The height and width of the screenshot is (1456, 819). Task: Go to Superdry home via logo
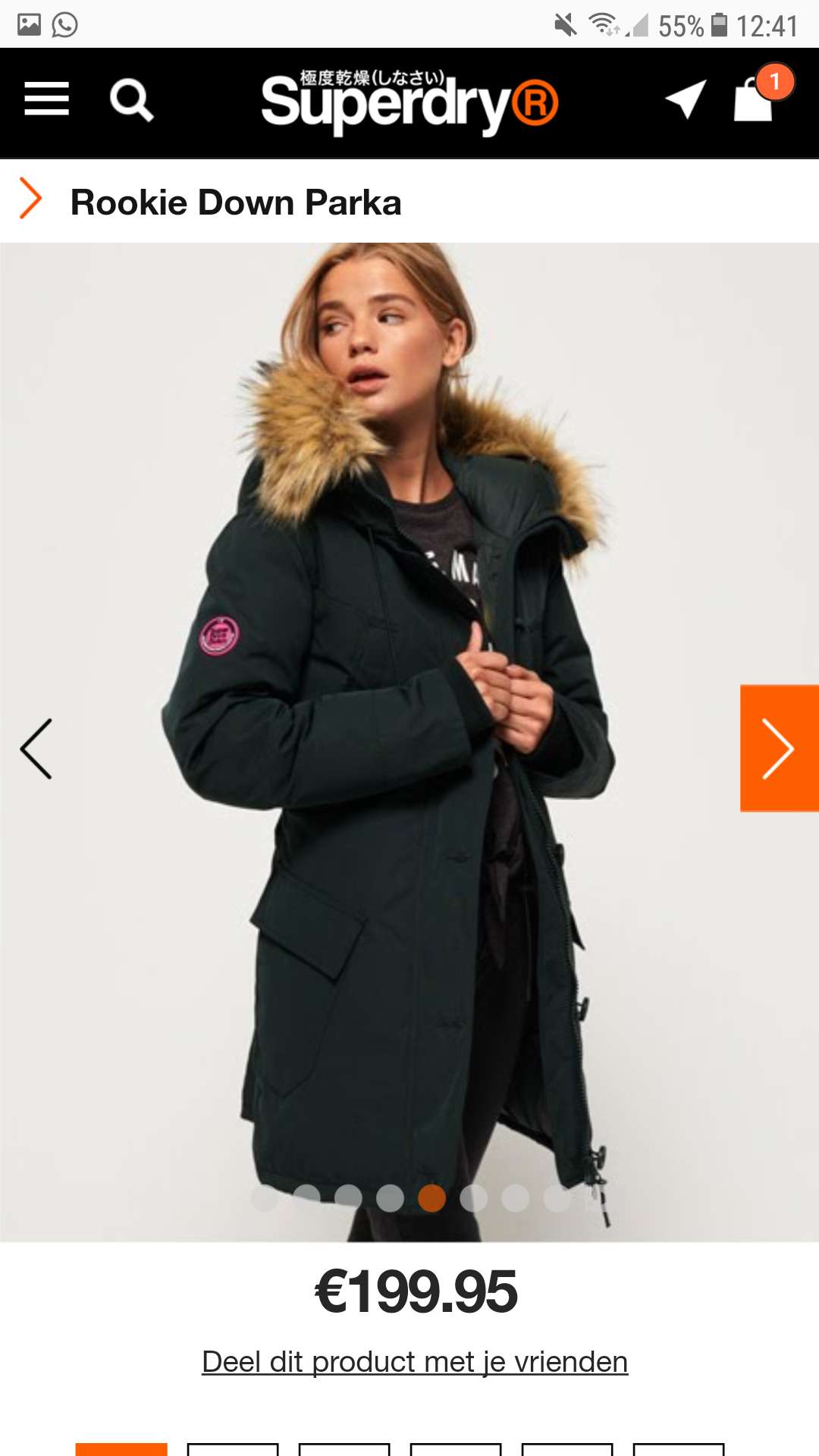click(409, 102)
